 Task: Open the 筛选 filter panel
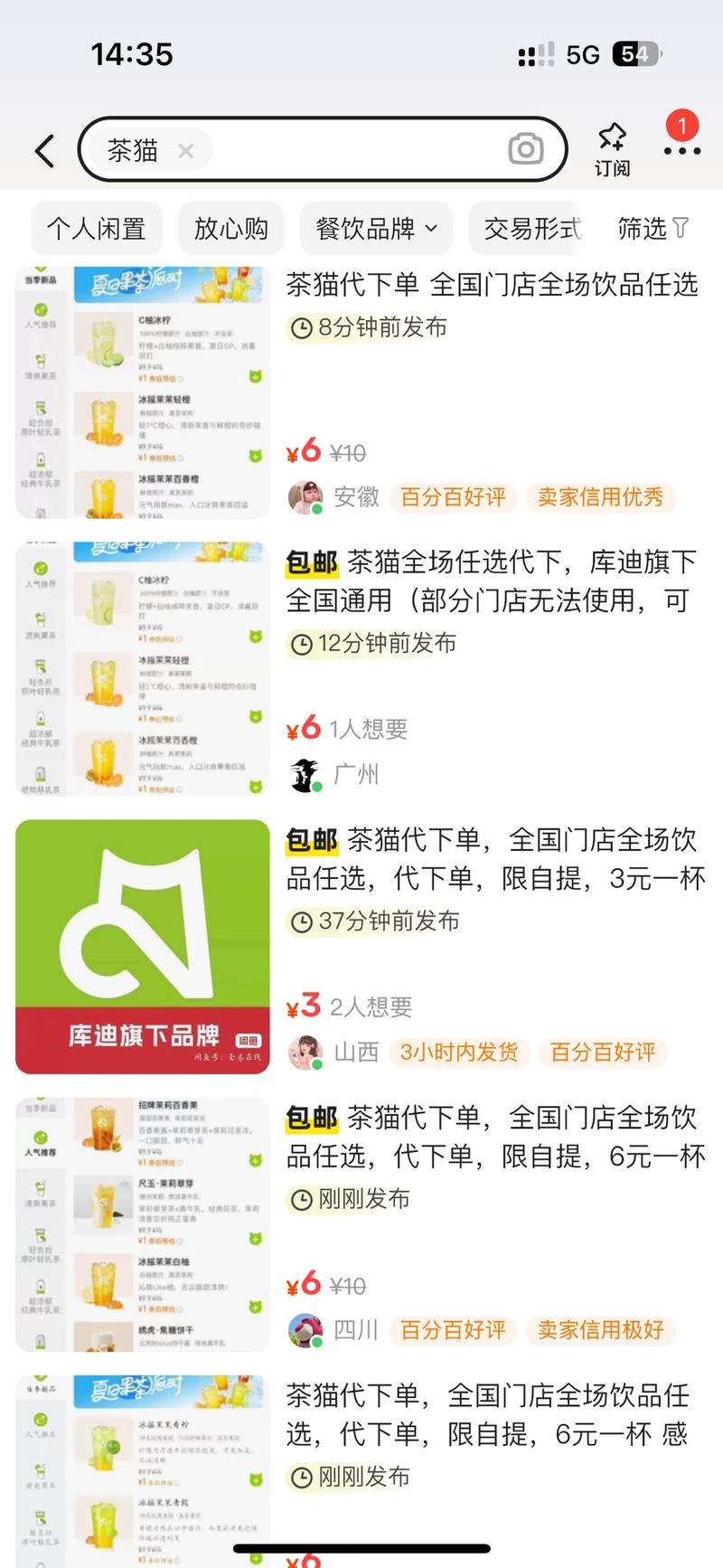coord(653,229)
